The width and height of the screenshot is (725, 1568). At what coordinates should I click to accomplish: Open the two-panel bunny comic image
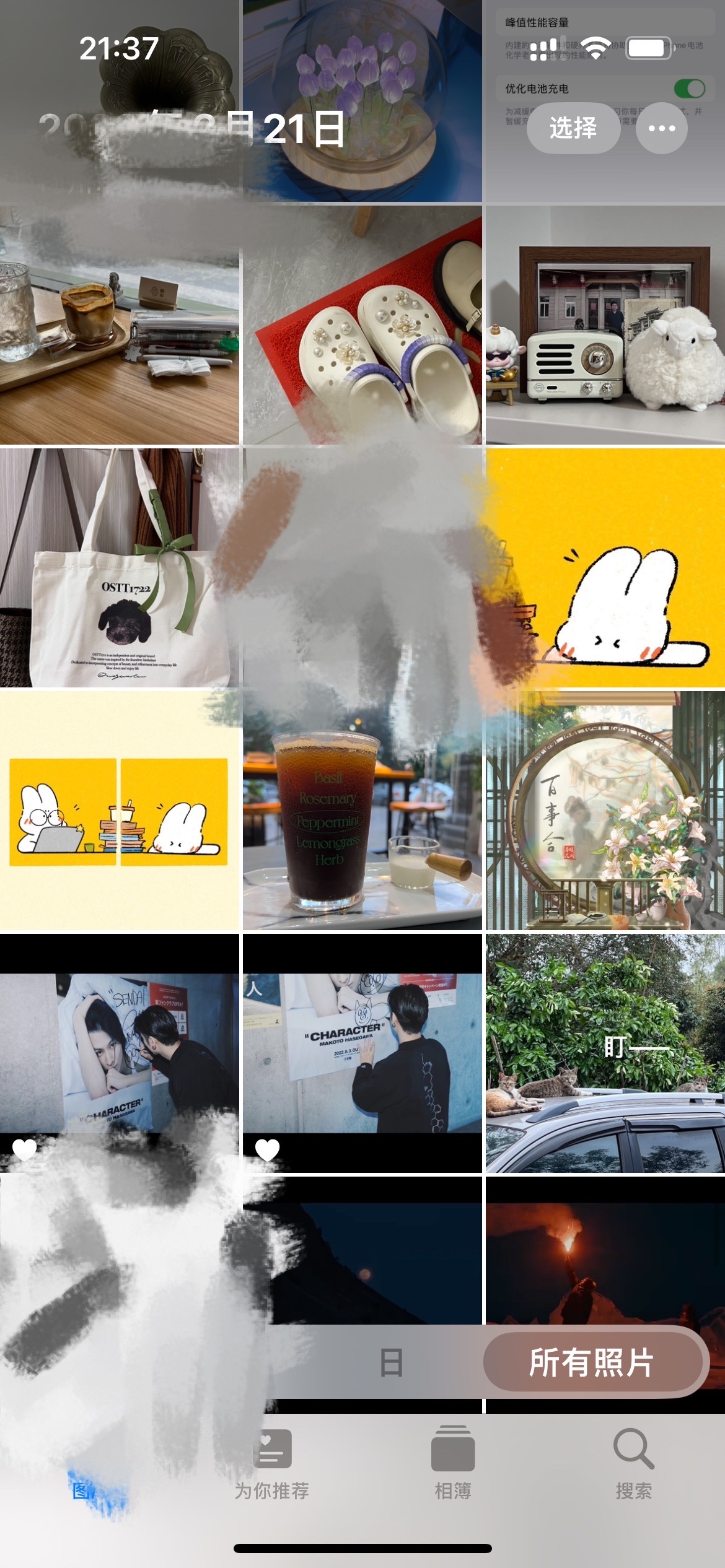(x=119, y=811)
